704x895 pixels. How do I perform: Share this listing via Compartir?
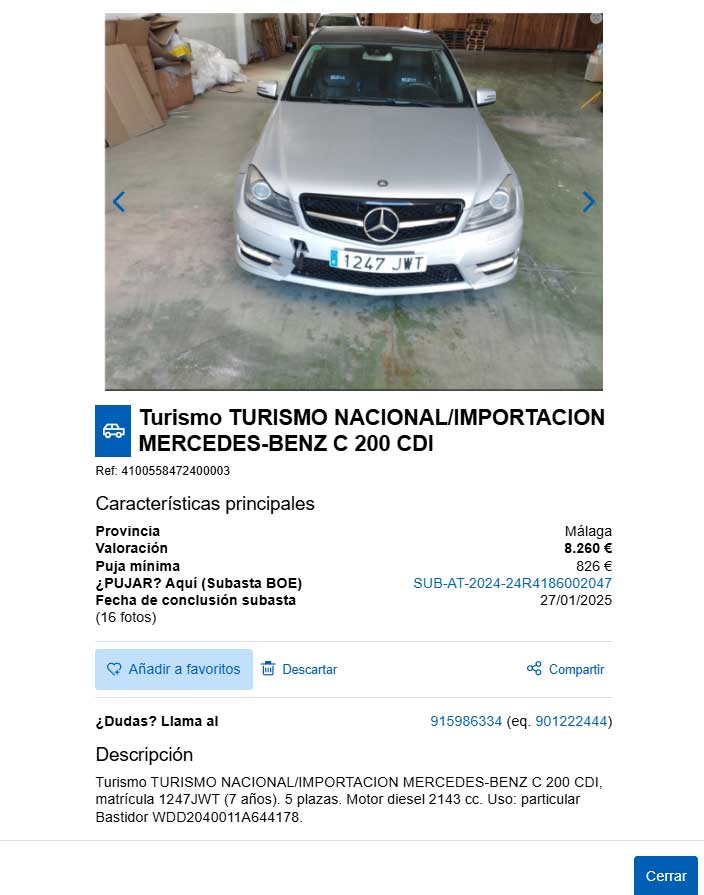click(x=566, y=669)
